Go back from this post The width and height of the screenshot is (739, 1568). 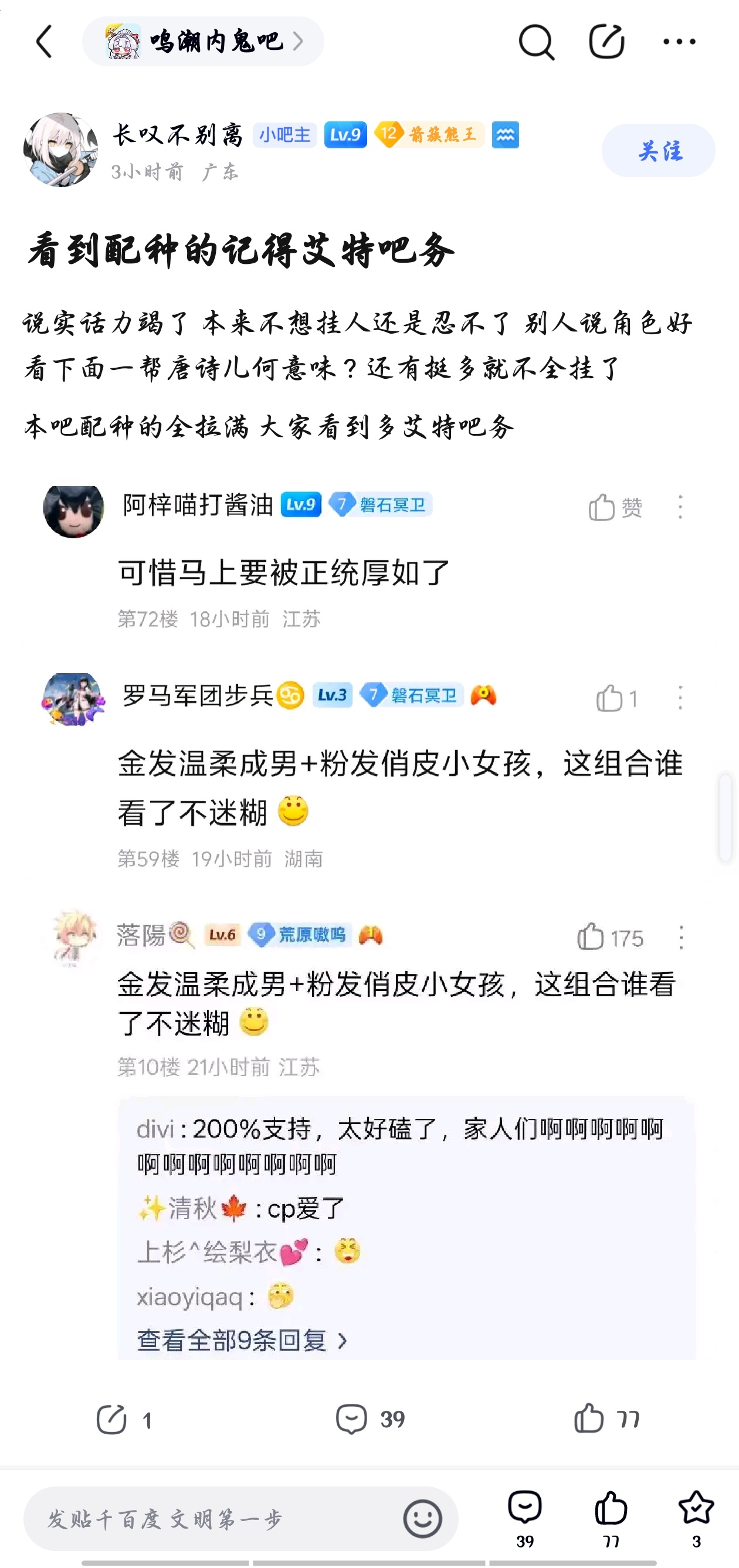click(44, 42)
